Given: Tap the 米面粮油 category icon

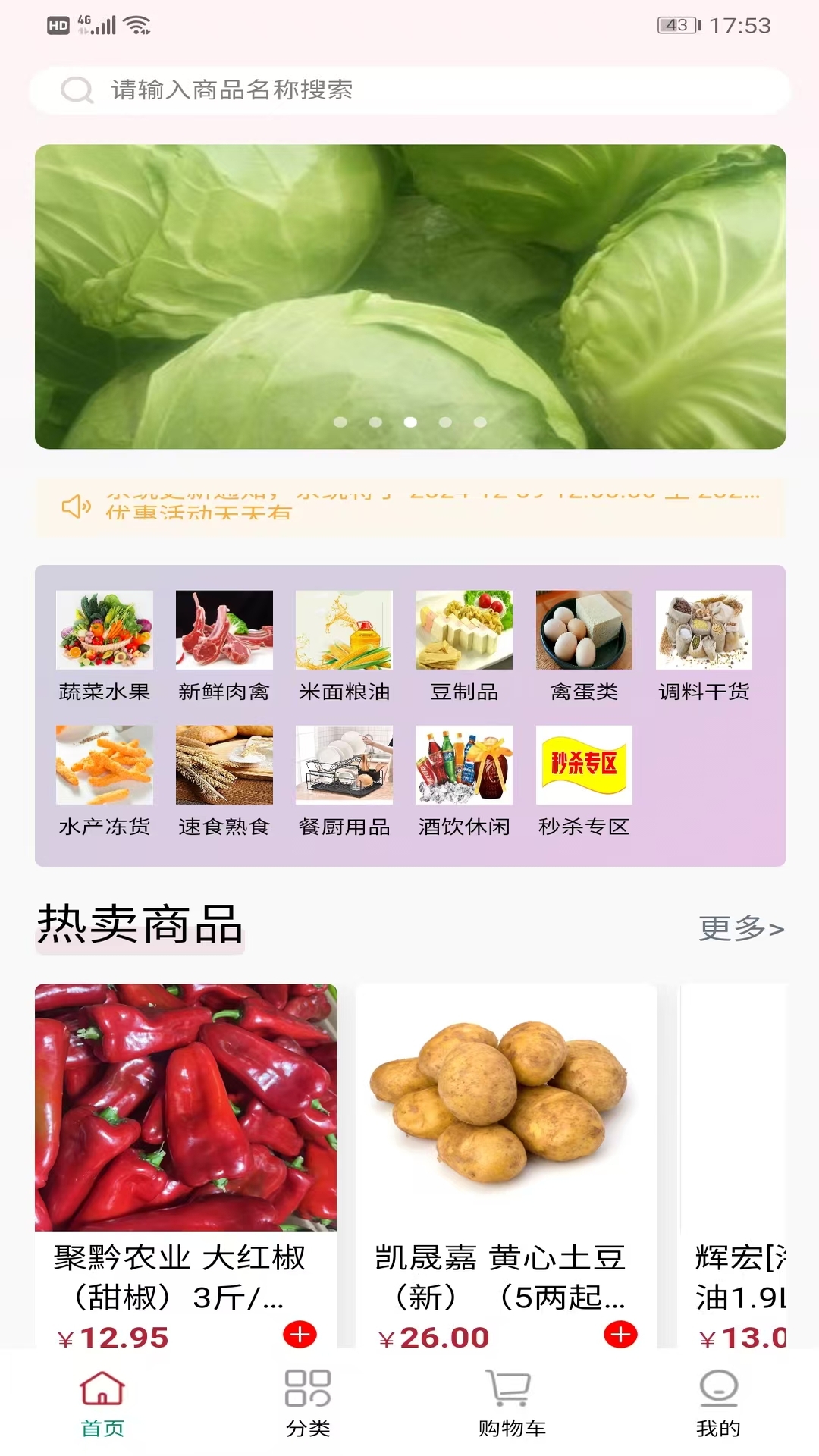Looking at the screenshot, I should [344, 629].
